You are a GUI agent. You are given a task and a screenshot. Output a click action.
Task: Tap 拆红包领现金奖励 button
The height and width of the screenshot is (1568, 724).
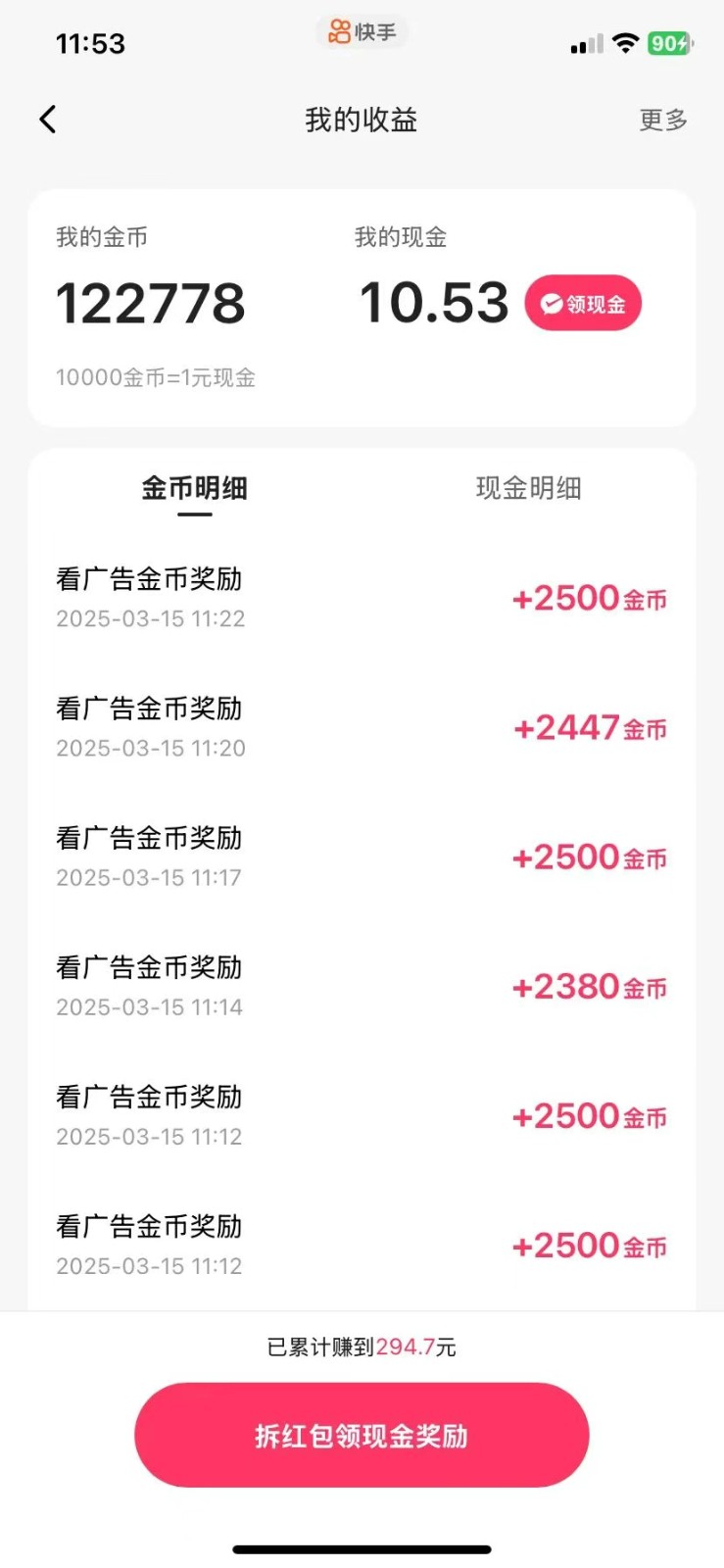(362, 1435)
